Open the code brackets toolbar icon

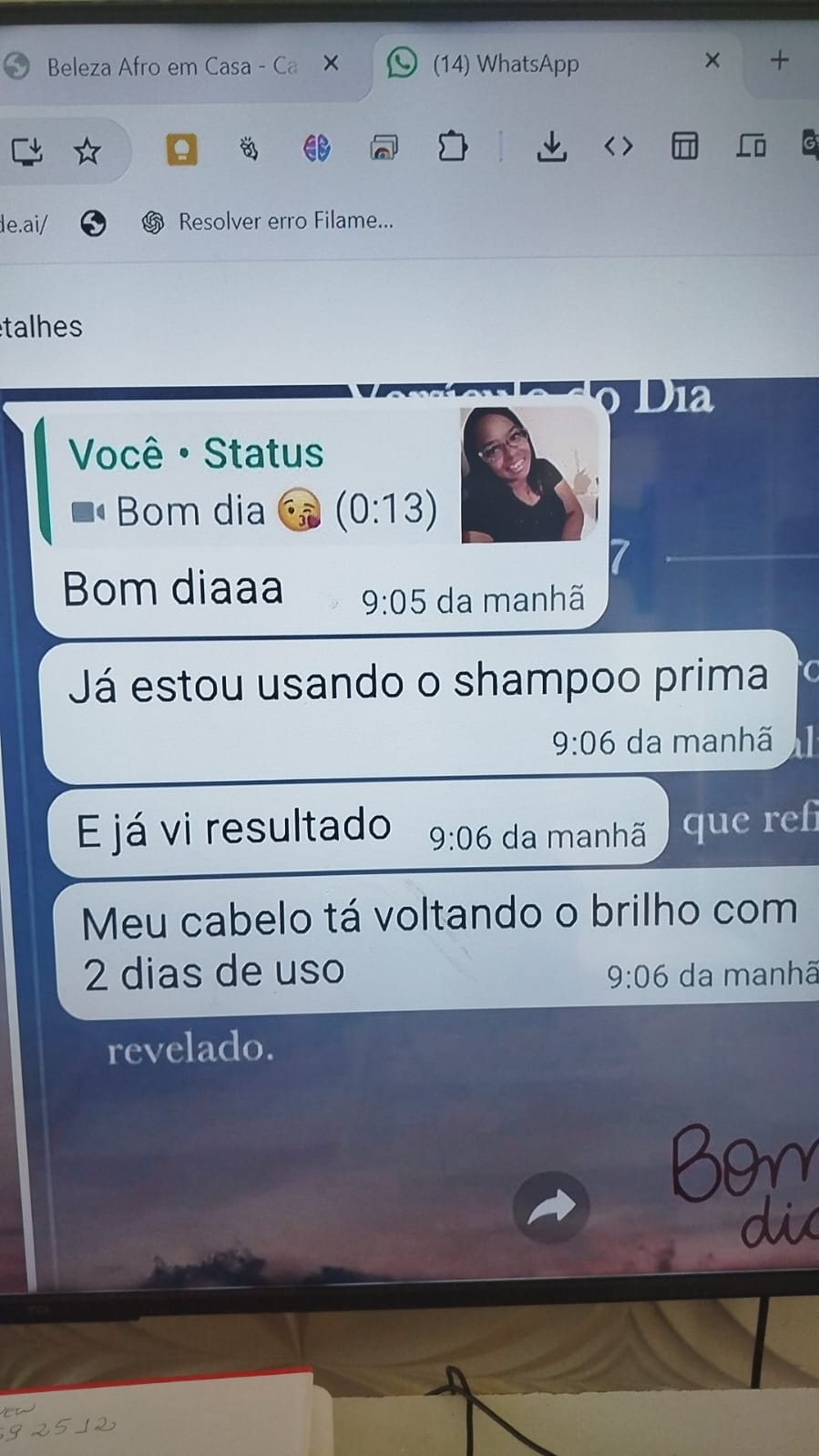(618, 147)
